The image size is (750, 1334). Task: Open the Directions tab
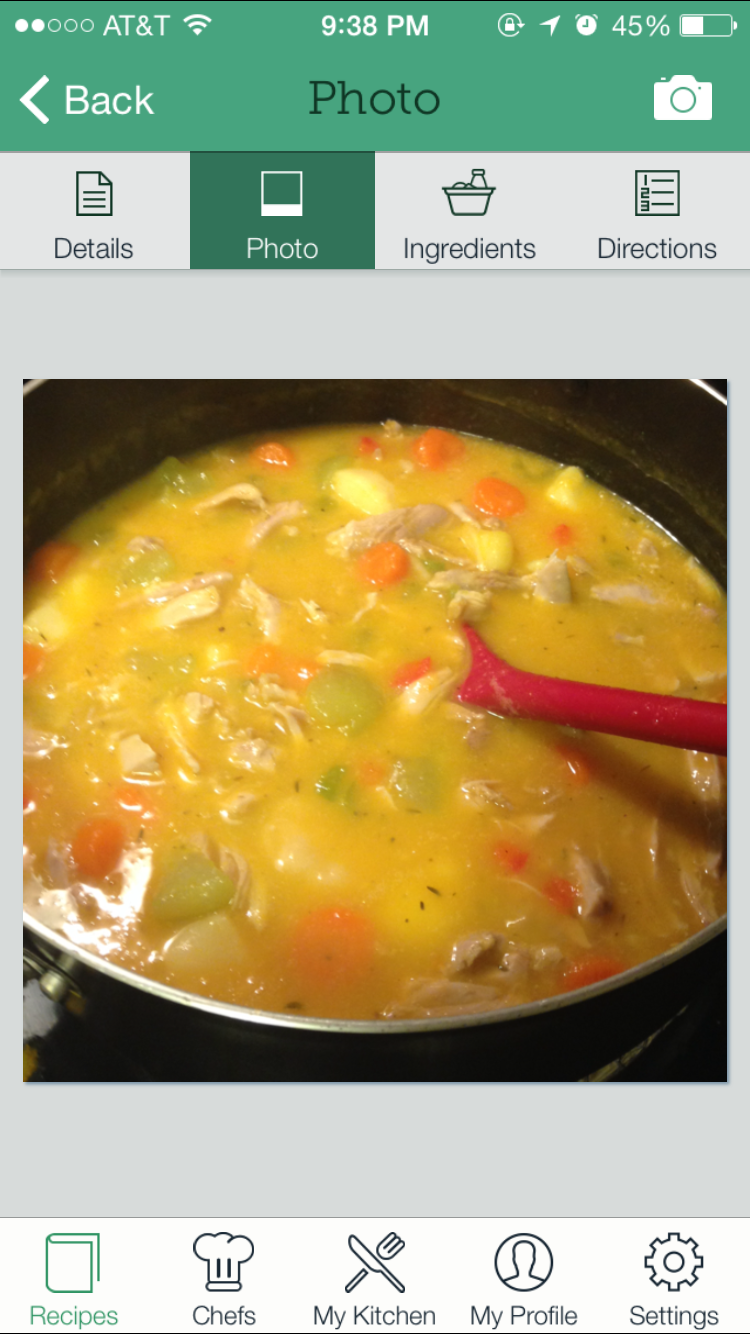(657, 211)
